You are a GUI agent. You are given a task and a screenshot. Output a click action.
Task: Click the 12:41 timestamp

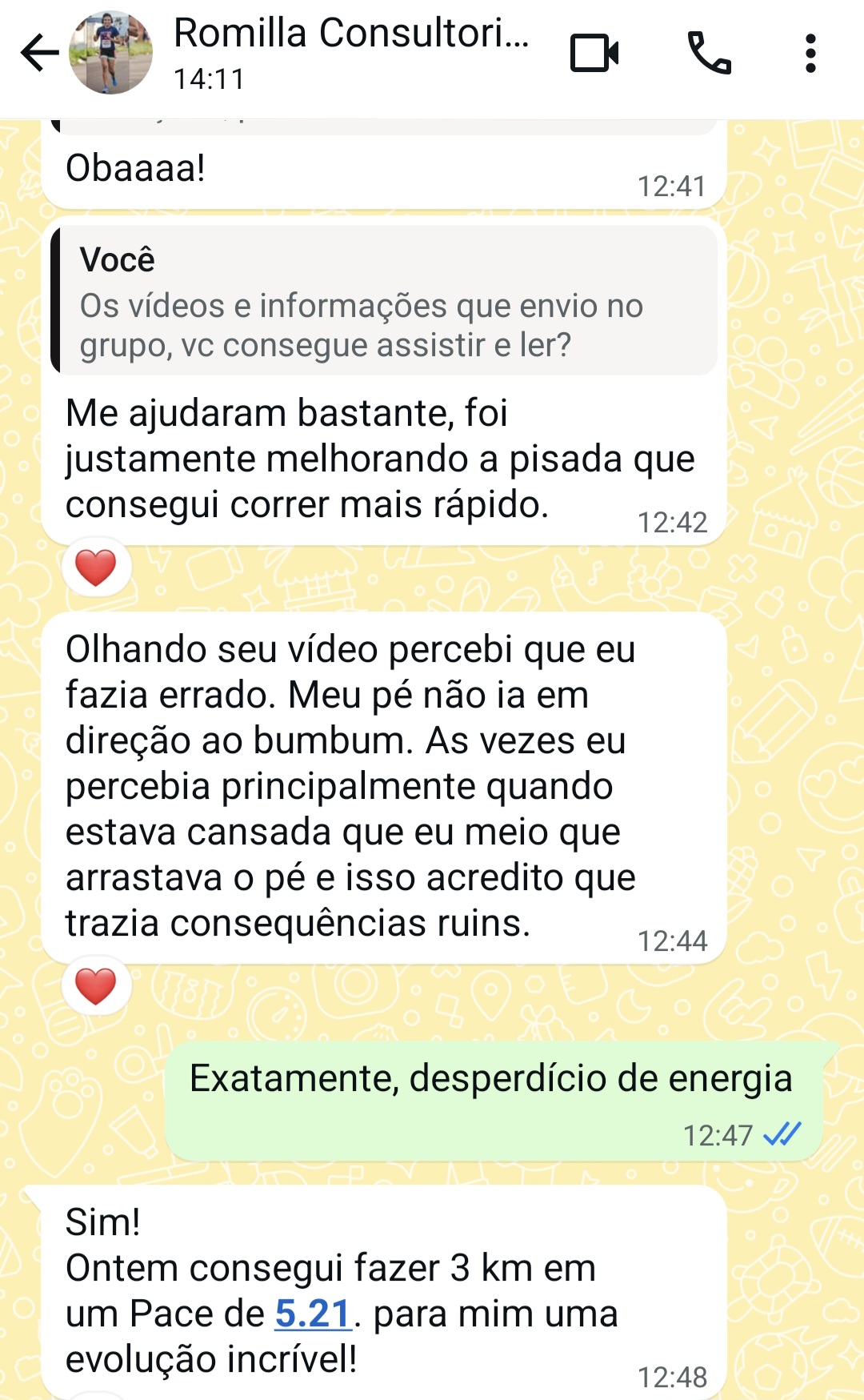[673, 187]
